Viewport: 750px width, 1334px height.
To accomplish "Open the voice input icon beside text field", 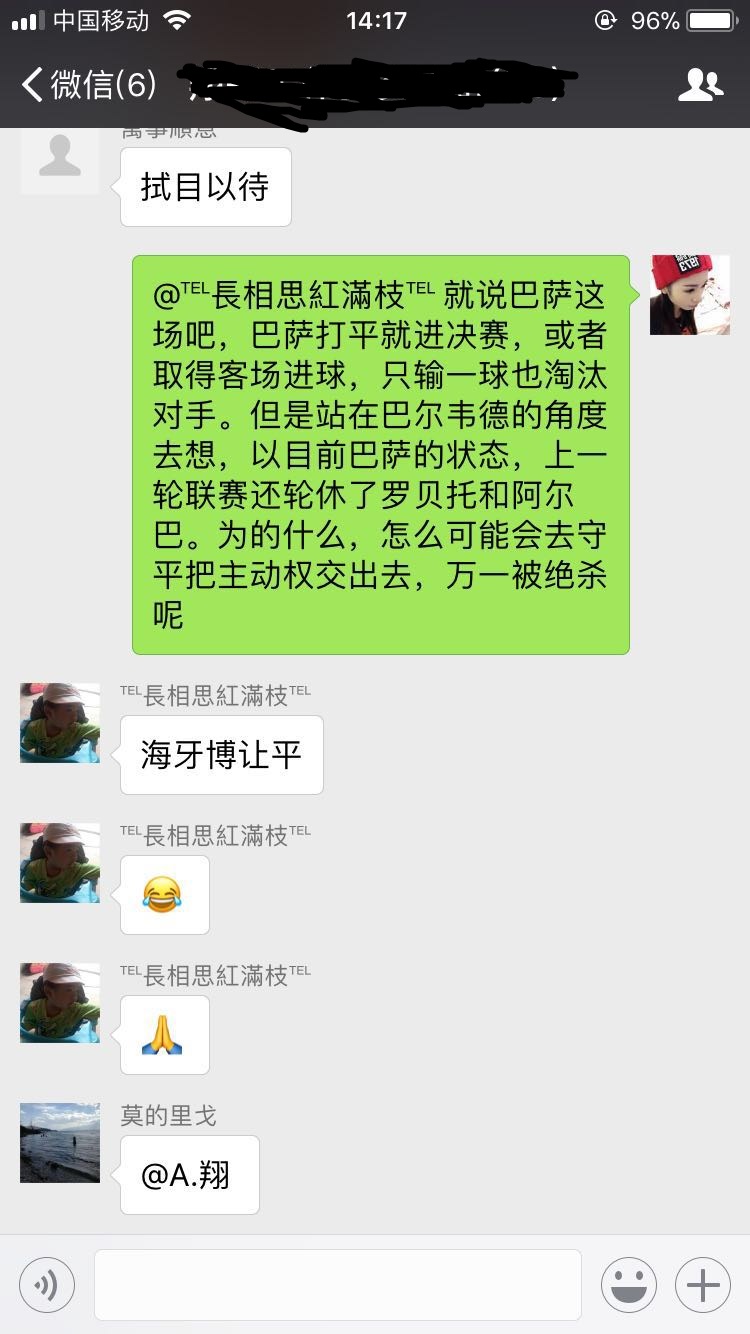I will 47,1284.
